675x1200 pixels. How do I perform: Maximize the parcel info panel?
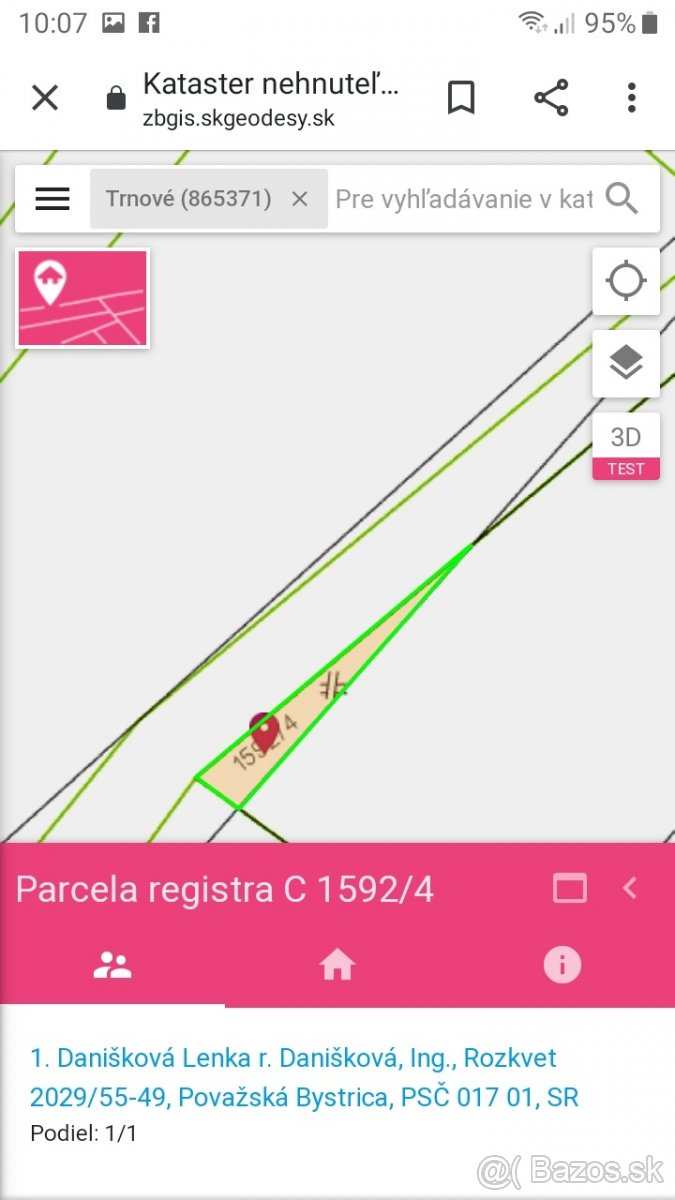click(570, 888)
